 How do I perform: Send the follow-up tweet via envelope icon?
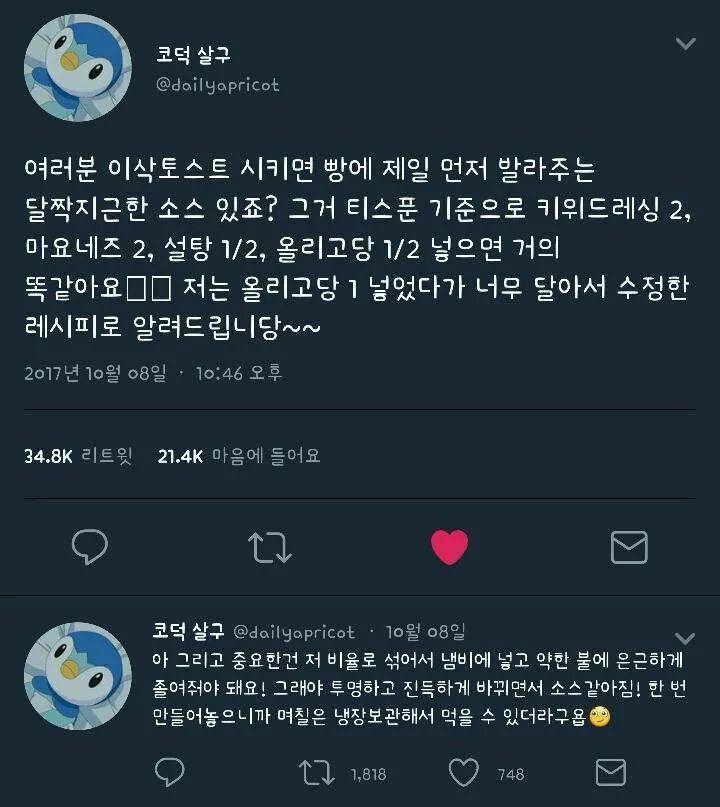[x=609, y=772]
